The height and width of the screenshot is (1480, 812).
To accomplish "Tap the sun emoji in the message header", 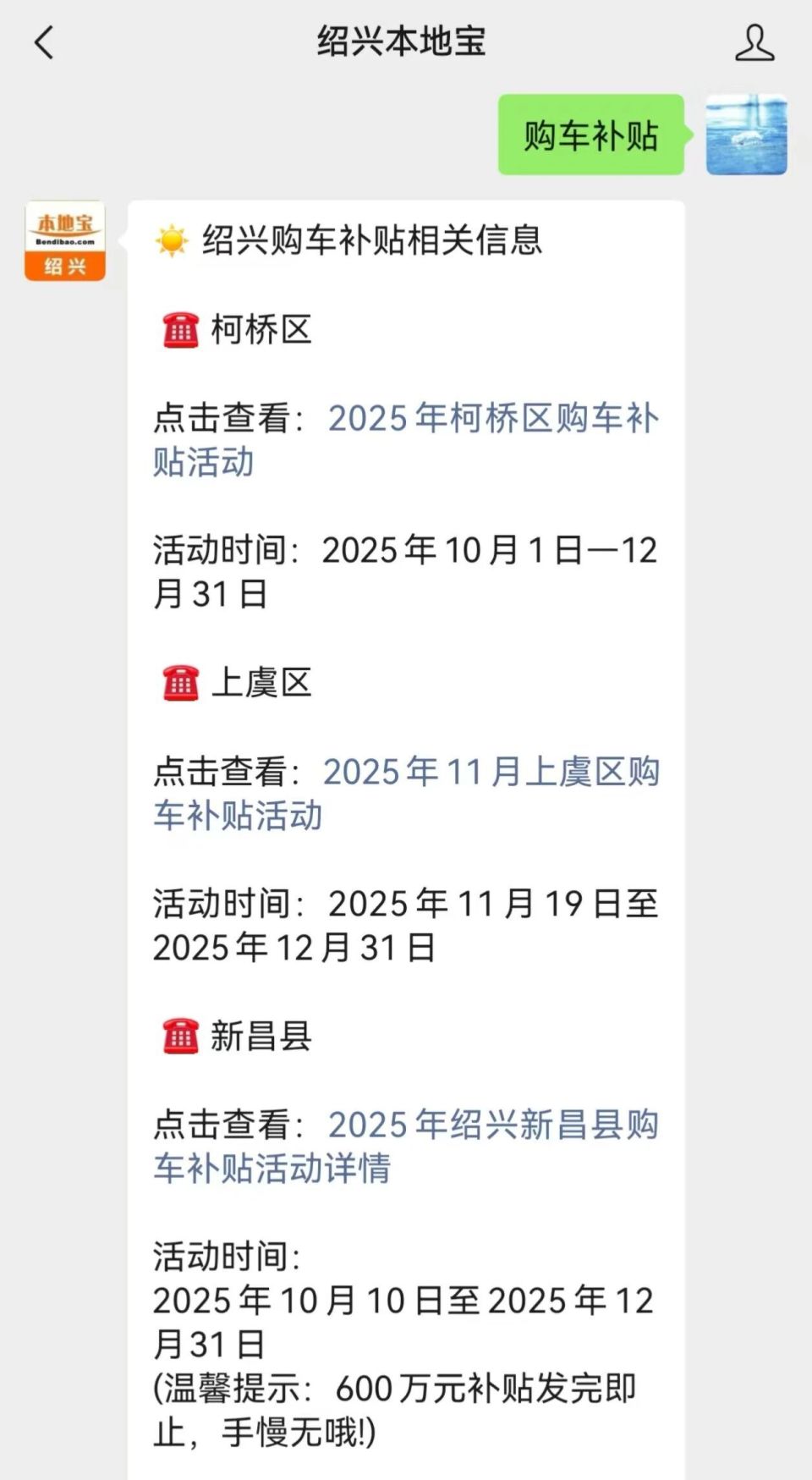I will 170,239.
